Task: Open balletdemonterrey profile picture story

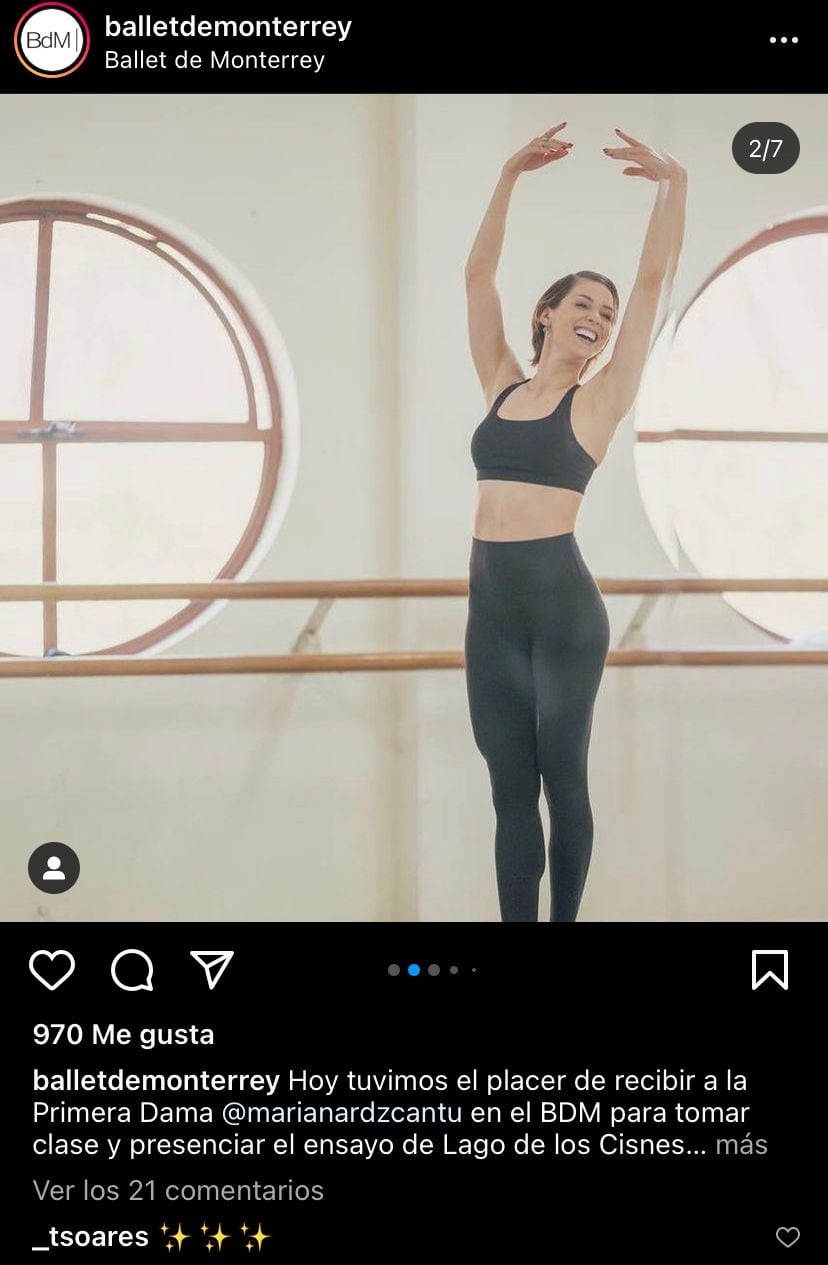Action: click(52, 40)
